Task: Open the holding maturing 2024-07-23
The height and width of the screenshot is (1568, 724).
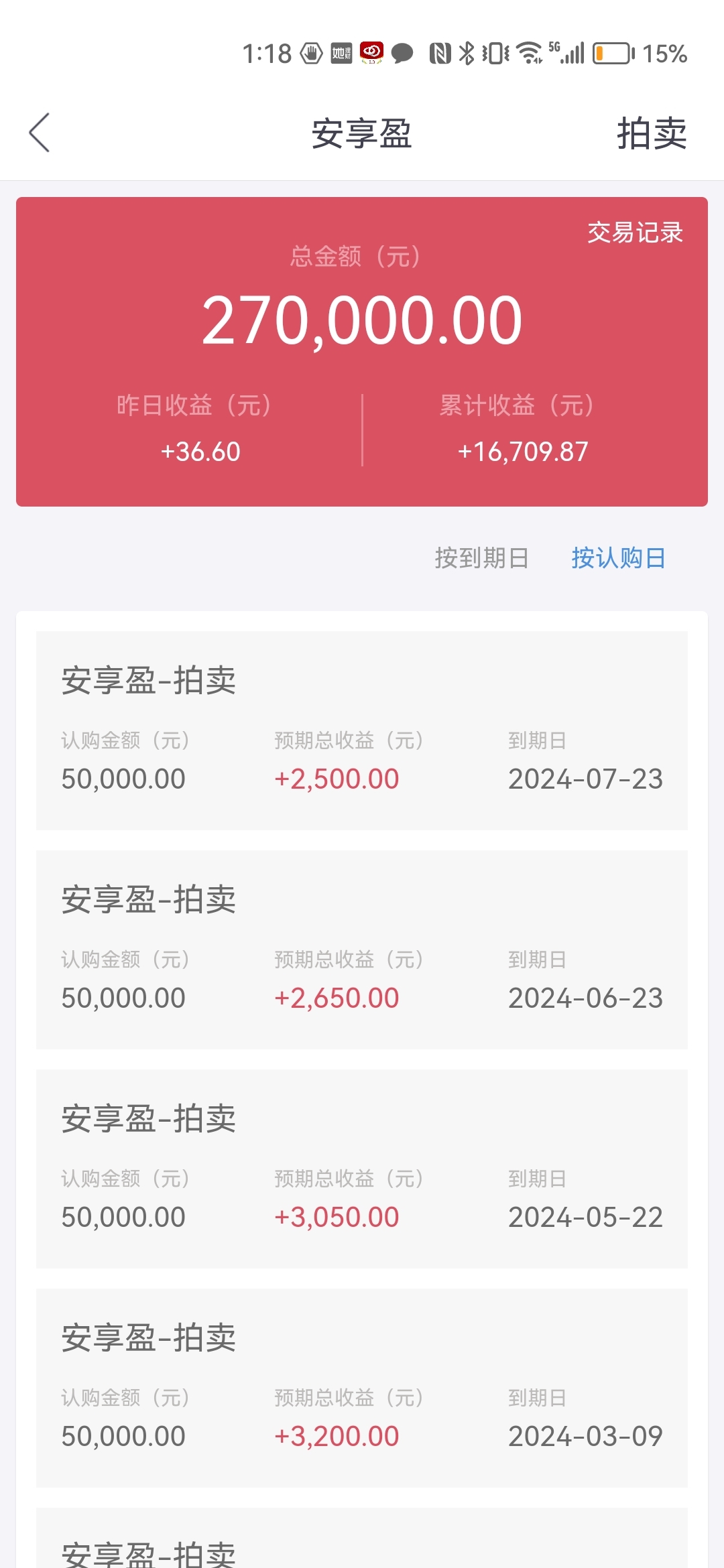Action: (x=362, y=730)
